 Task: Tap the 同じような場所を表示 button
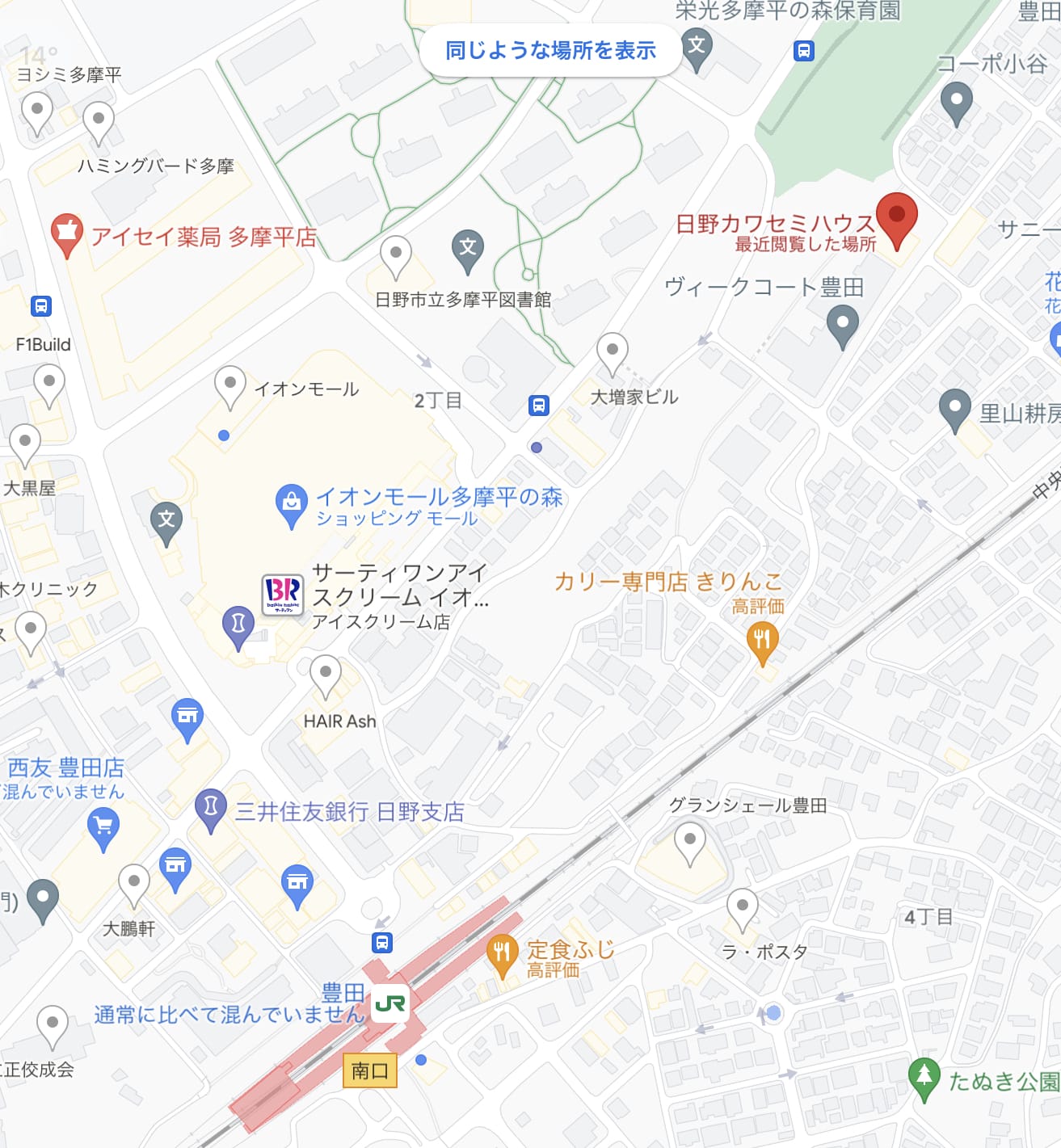click(550, 51)
